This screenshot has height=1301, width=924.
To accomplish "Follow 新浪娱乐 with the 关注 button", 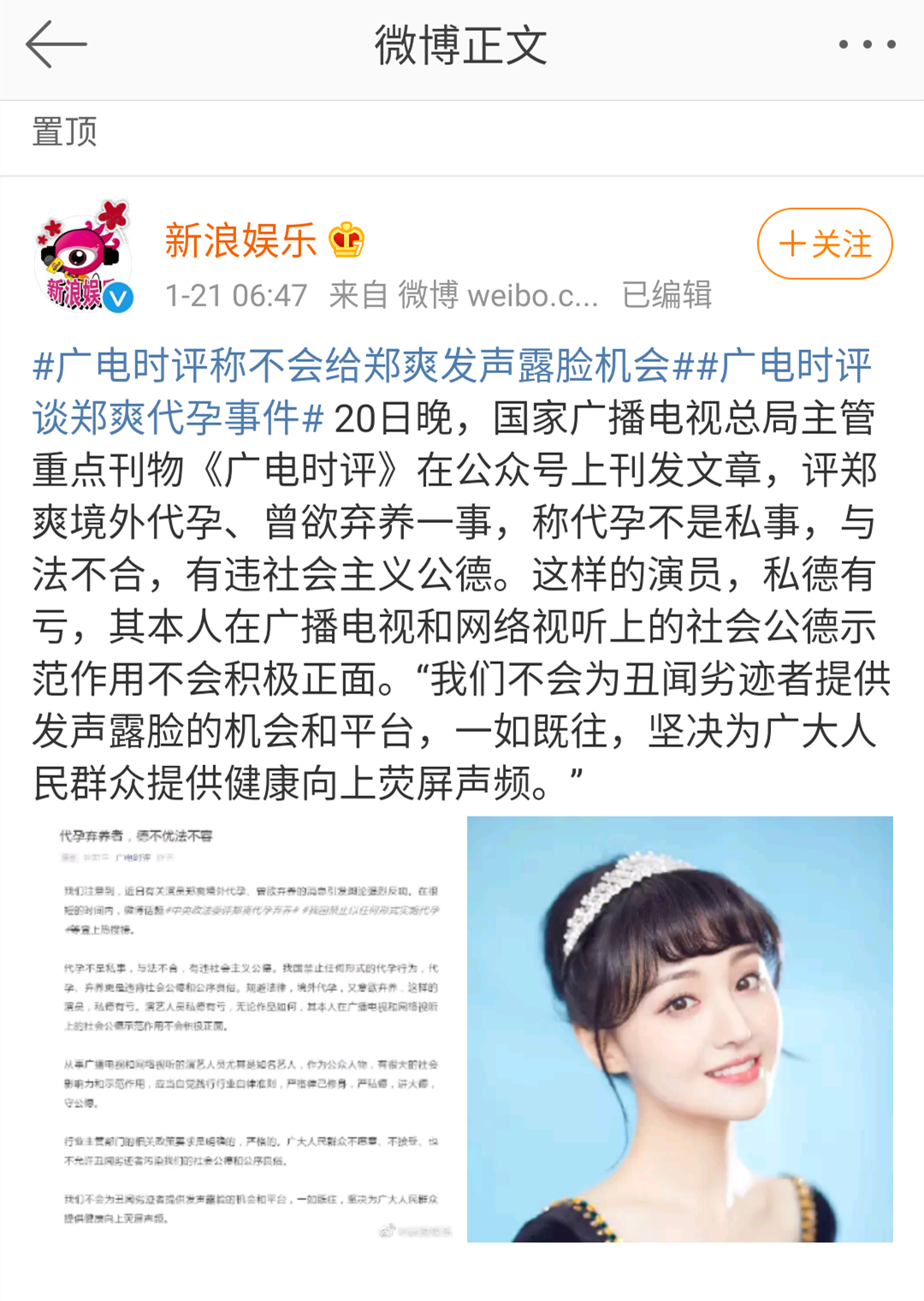I will [824, 244].
